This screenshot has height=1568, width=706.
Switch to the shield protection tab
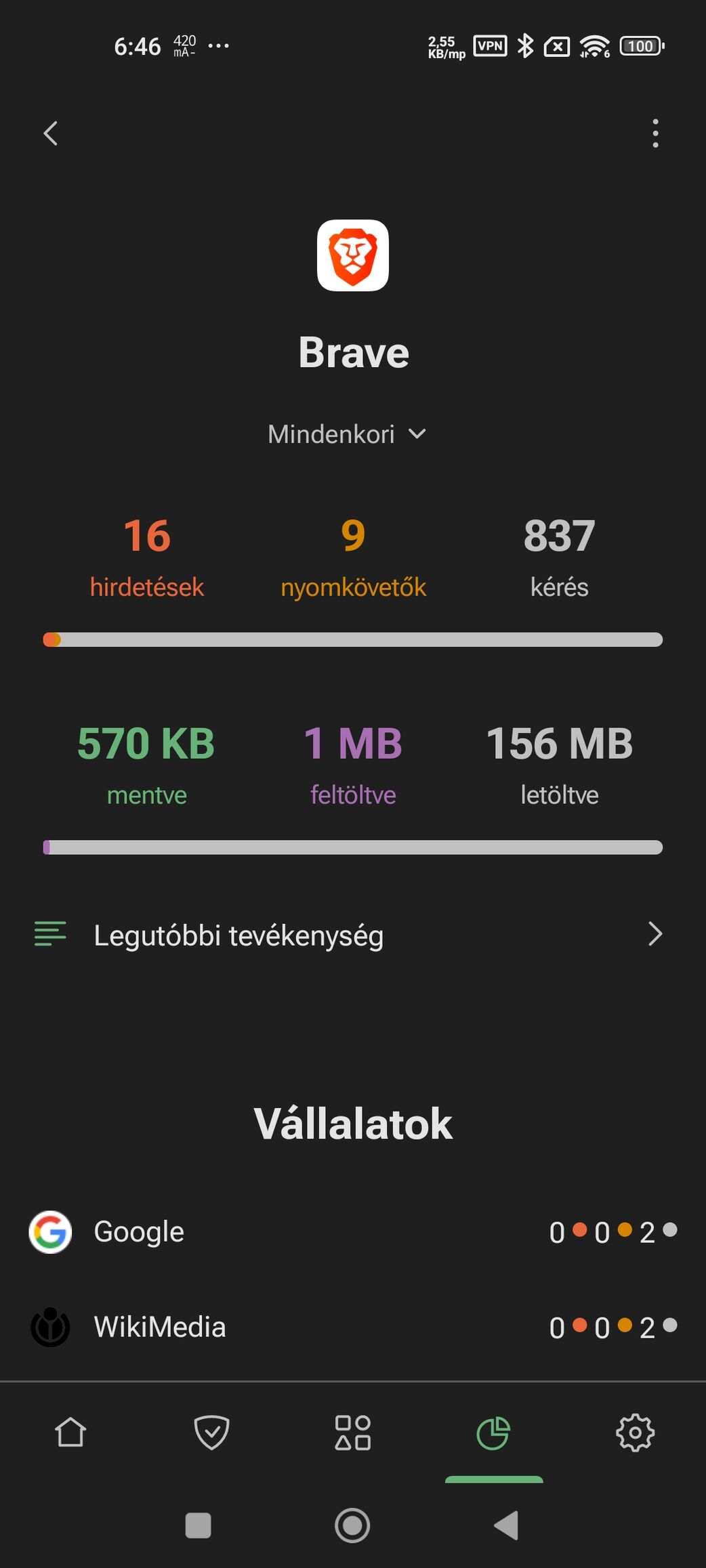[x=211, y=1433]
